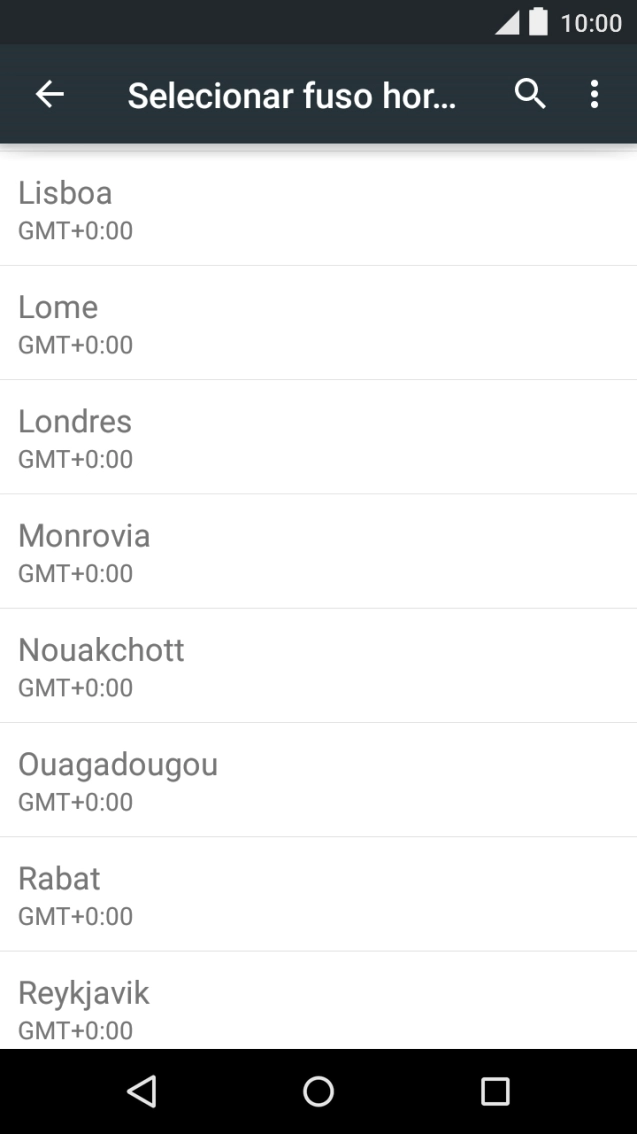Go back using the toolbar arrow
Screen dimensions: 637x1134
point(49,94)
